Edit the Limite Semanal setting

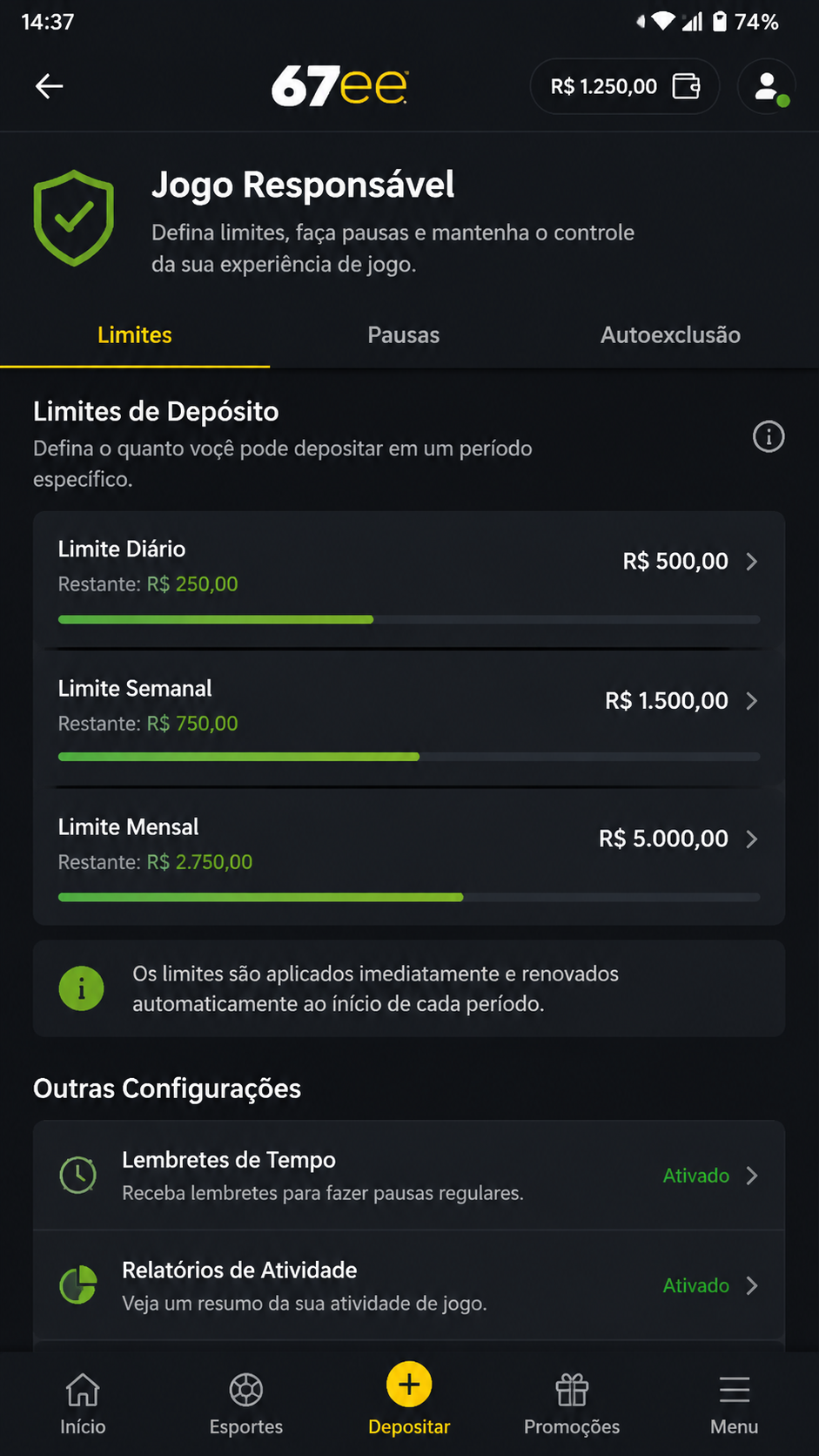[x=409, y=718]
